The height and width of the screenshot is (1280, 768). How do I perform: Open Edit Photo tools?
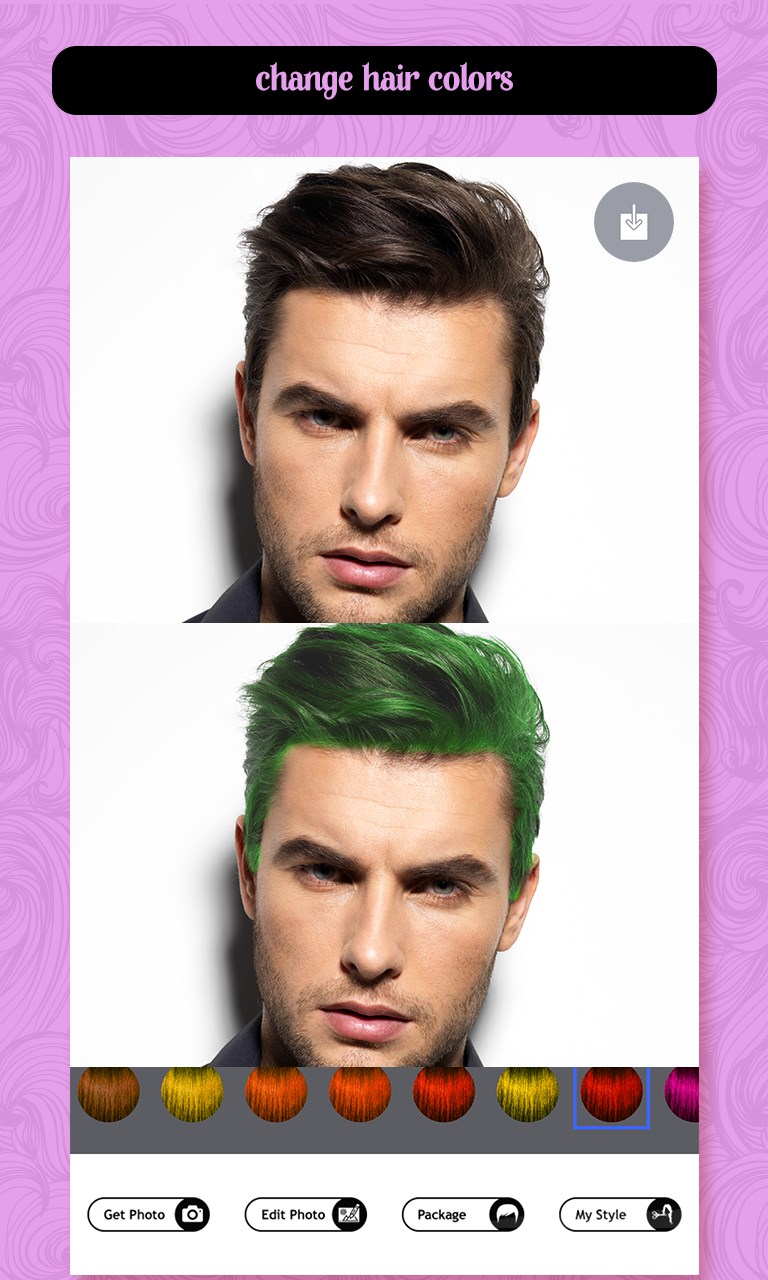coord(305,1214)
